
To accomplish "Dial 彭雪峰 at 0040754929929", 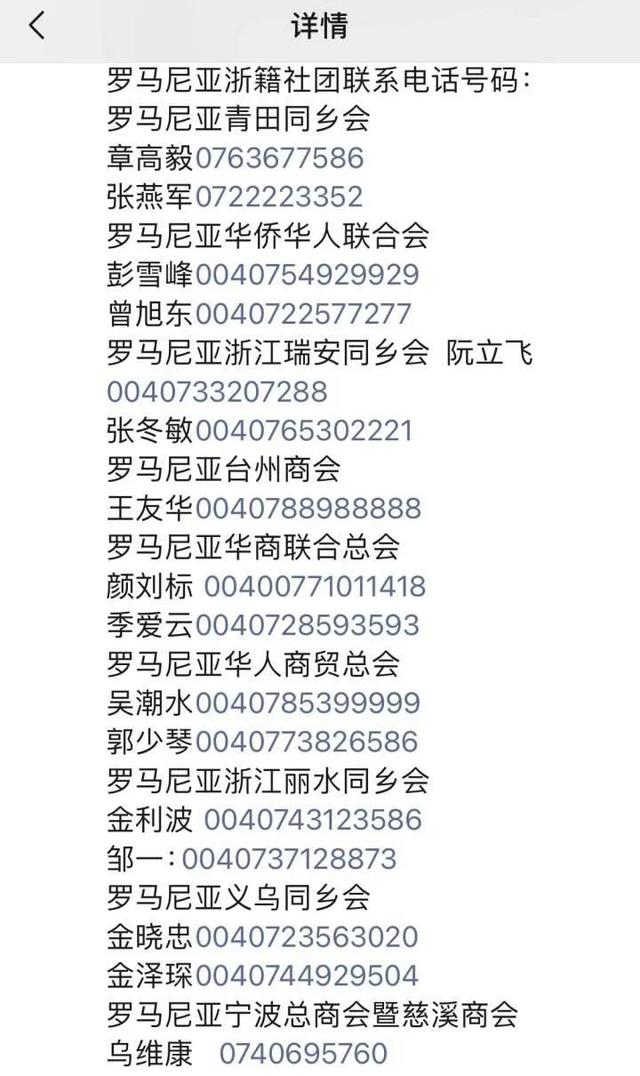I will click(307, 274).
